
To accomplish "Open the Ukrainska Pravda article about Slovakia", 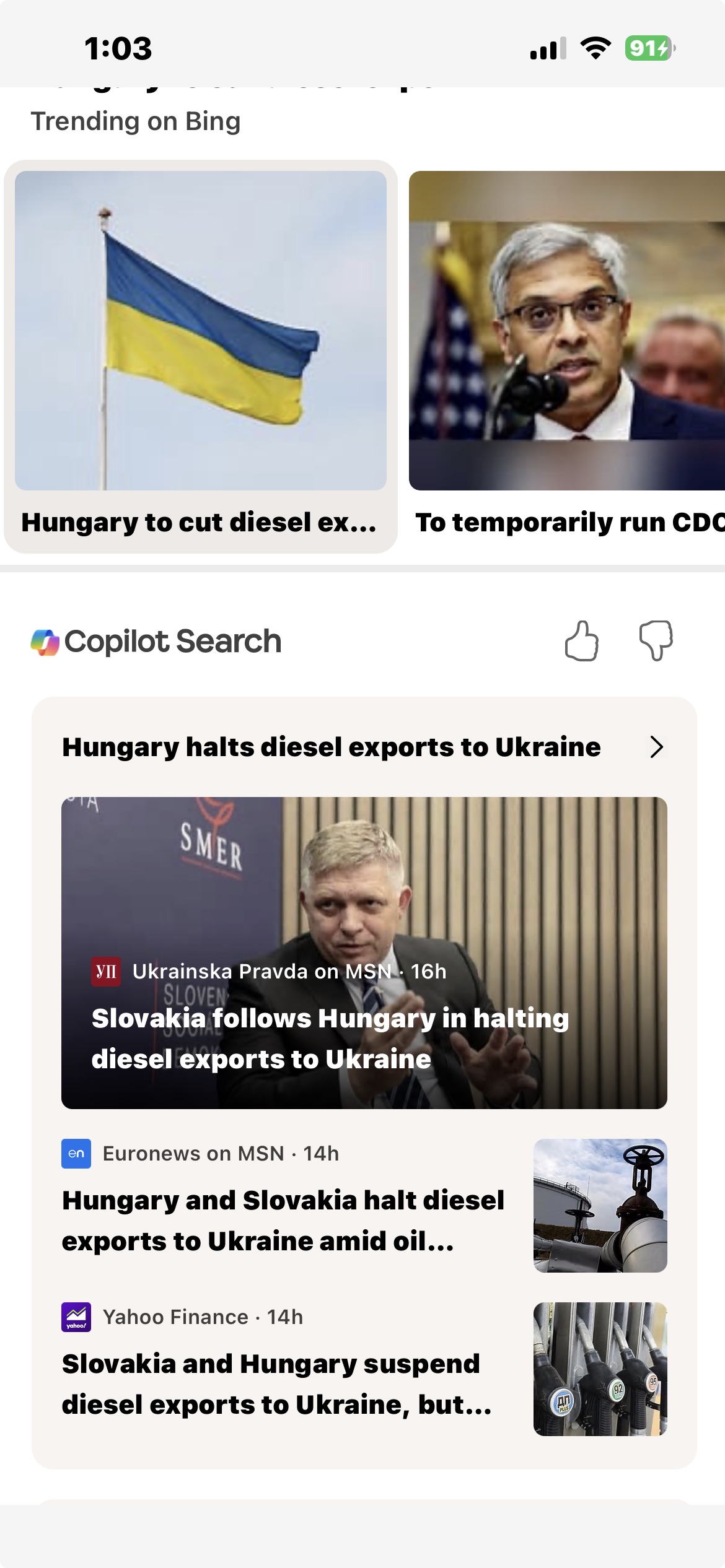I will (364, 952).
